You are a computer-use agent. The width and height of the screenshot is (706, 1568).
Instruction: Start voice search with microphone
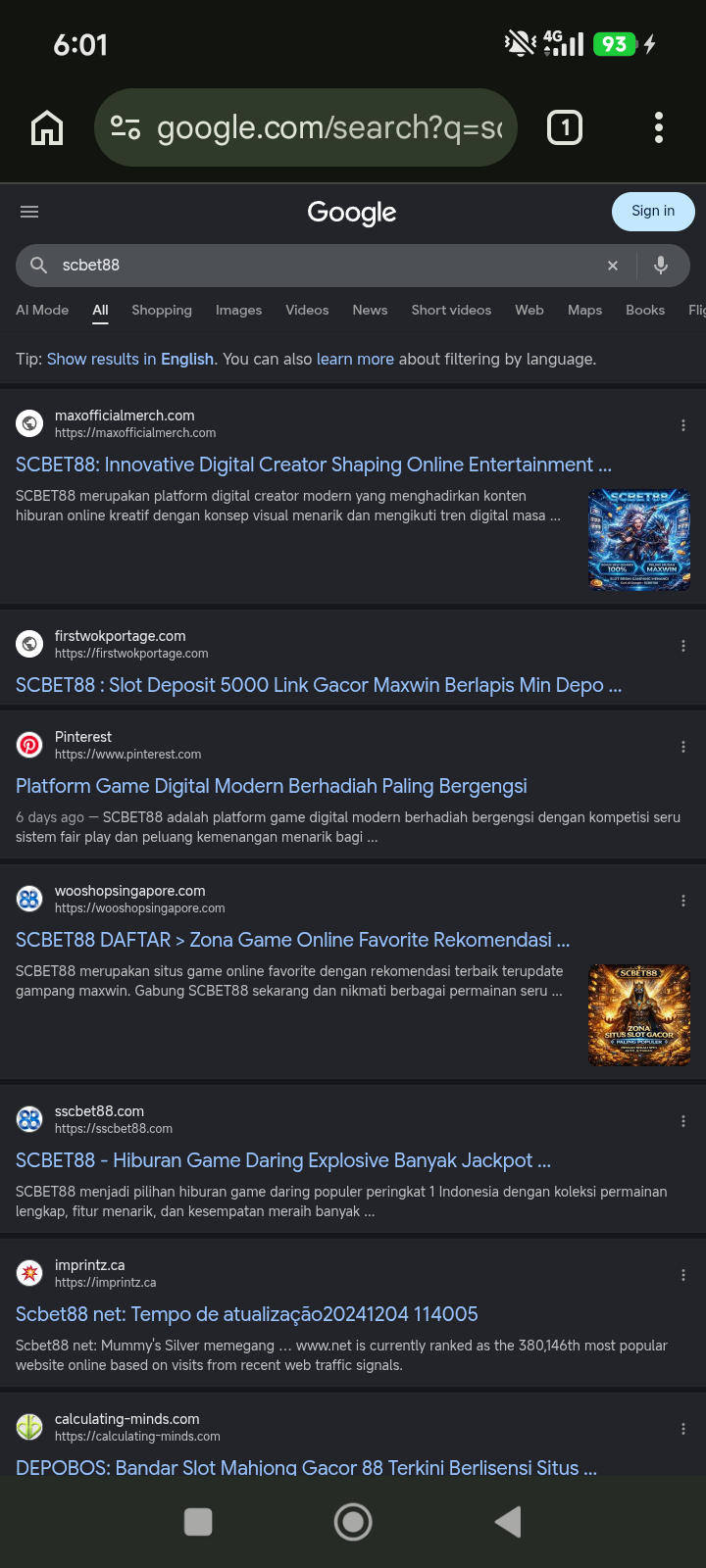(661, 266)
